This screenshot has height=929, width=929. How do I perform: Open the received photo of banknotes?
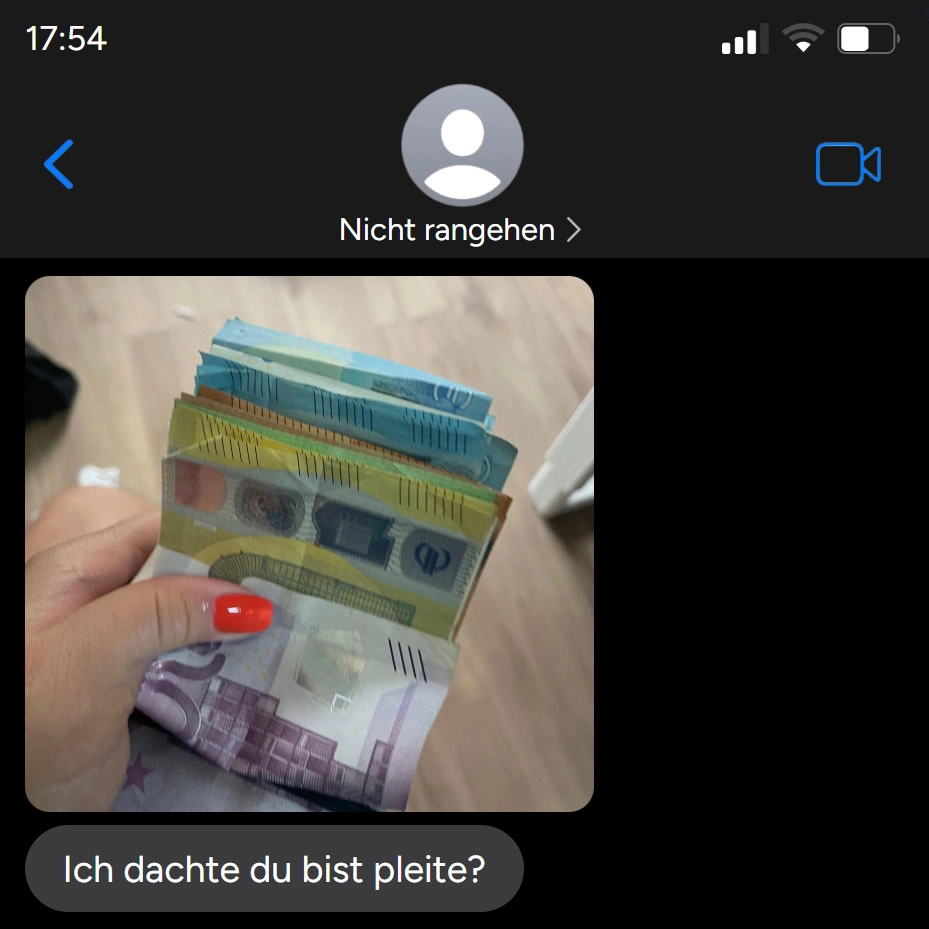coord(309,543)
